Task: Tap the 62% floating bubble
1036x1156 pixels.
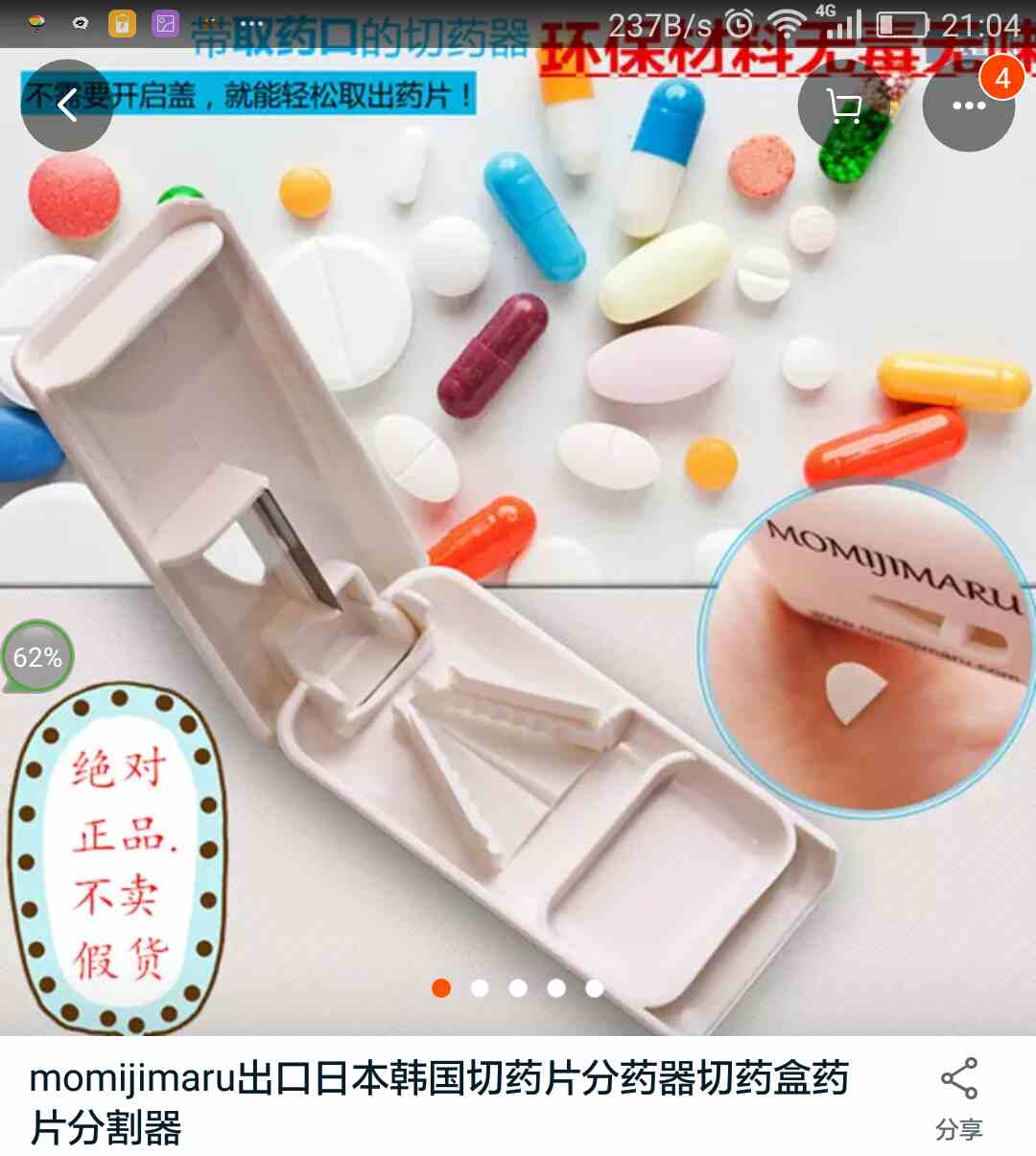Action: tap(37, 657)
